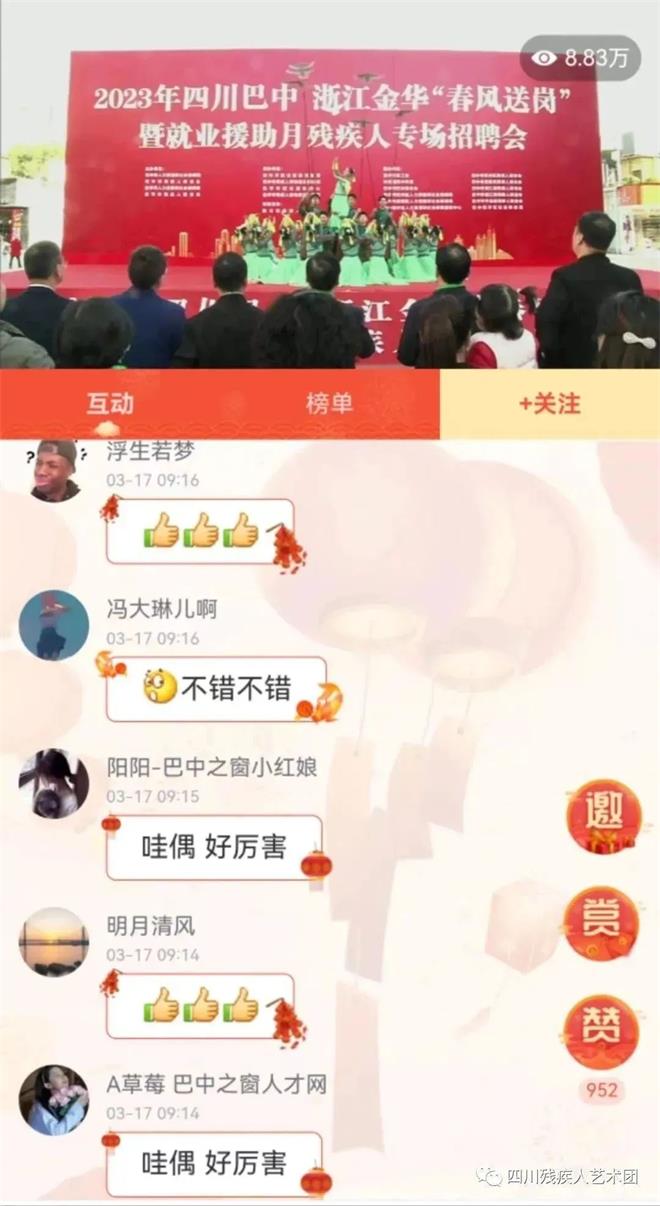Open 阳阳-巴中之窗小红娘's avatar
Screen dimensions: 660x1206
[x=54, y=783]
